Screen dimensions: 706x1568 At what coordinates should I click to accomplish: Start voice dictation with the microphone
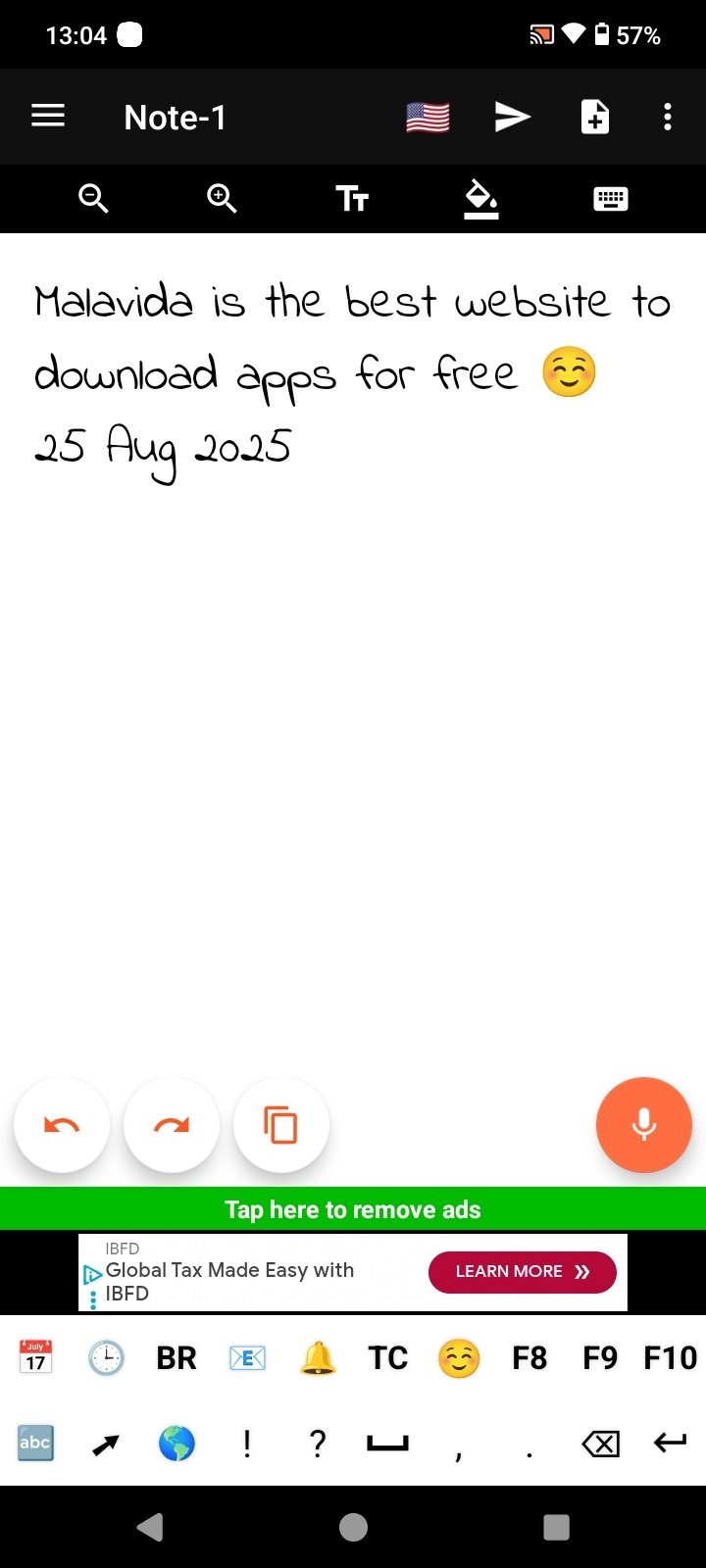(x=643, y=1125)
